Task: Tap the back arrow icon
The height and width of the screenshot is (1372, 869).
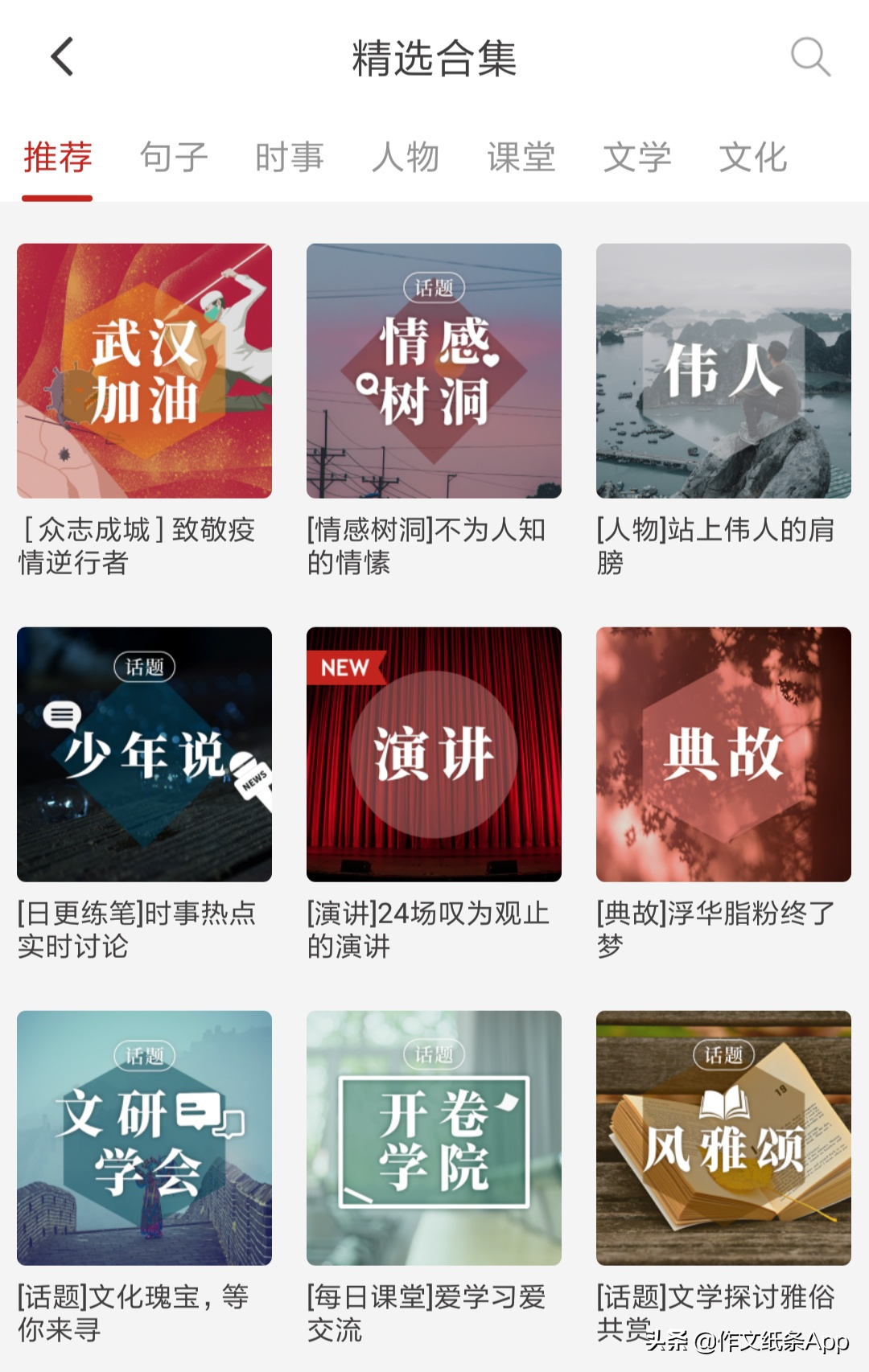Action: point(59,59)
